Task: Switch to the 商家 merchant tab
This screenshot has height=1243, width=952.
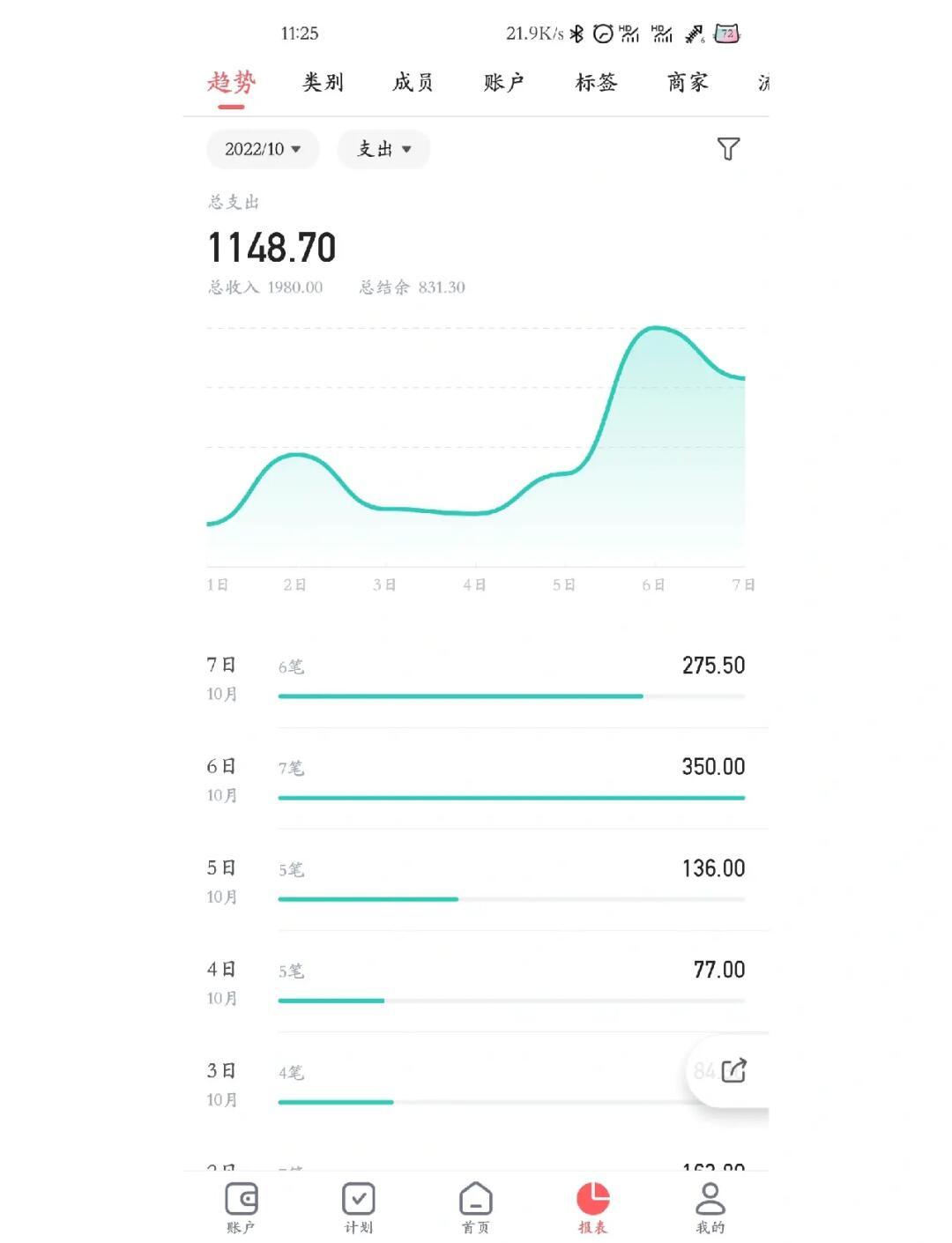Action: point(686,82)
